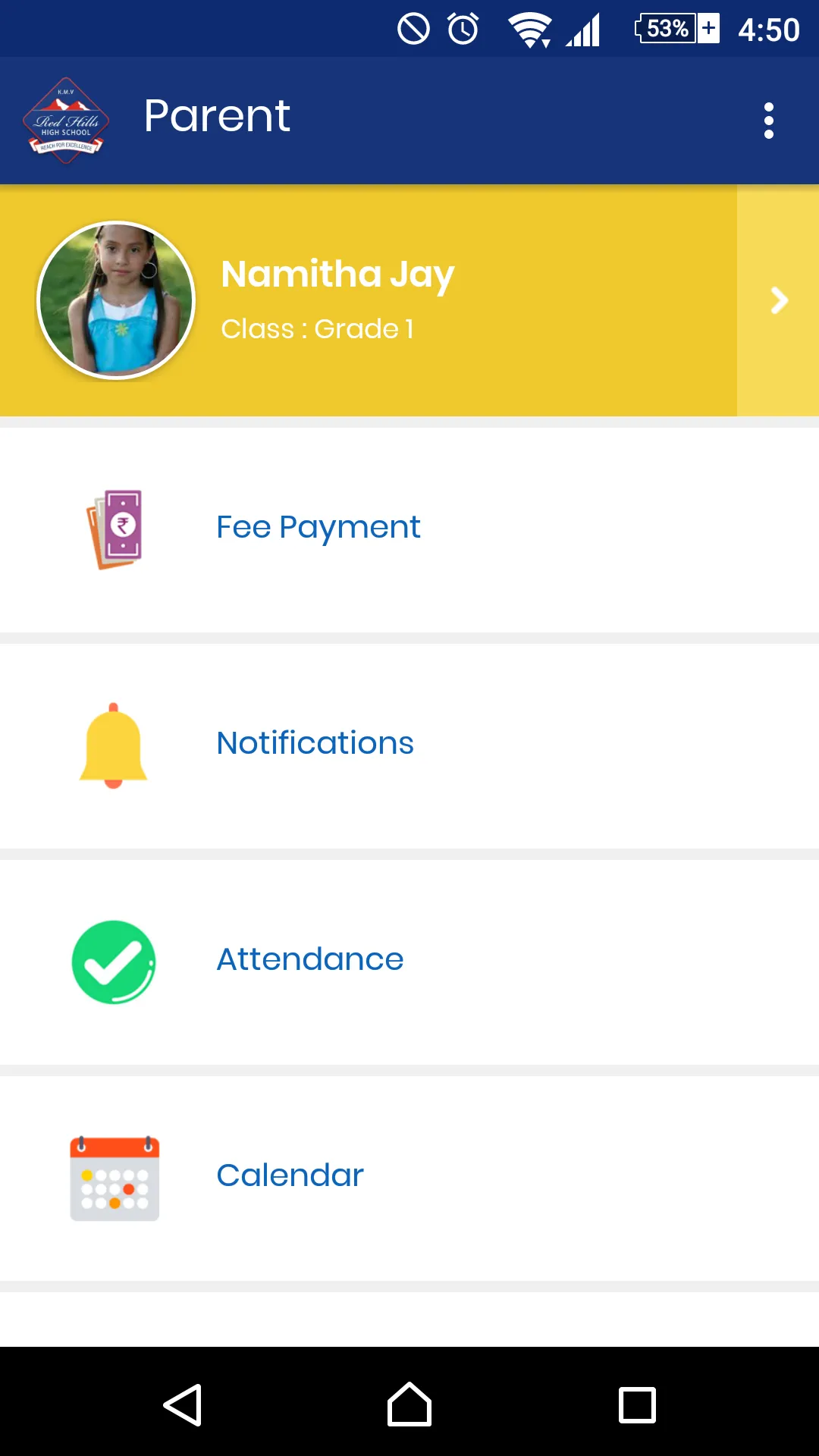819x1456 pixels.
Task: View Notifications
Action: tap(409, 746)
